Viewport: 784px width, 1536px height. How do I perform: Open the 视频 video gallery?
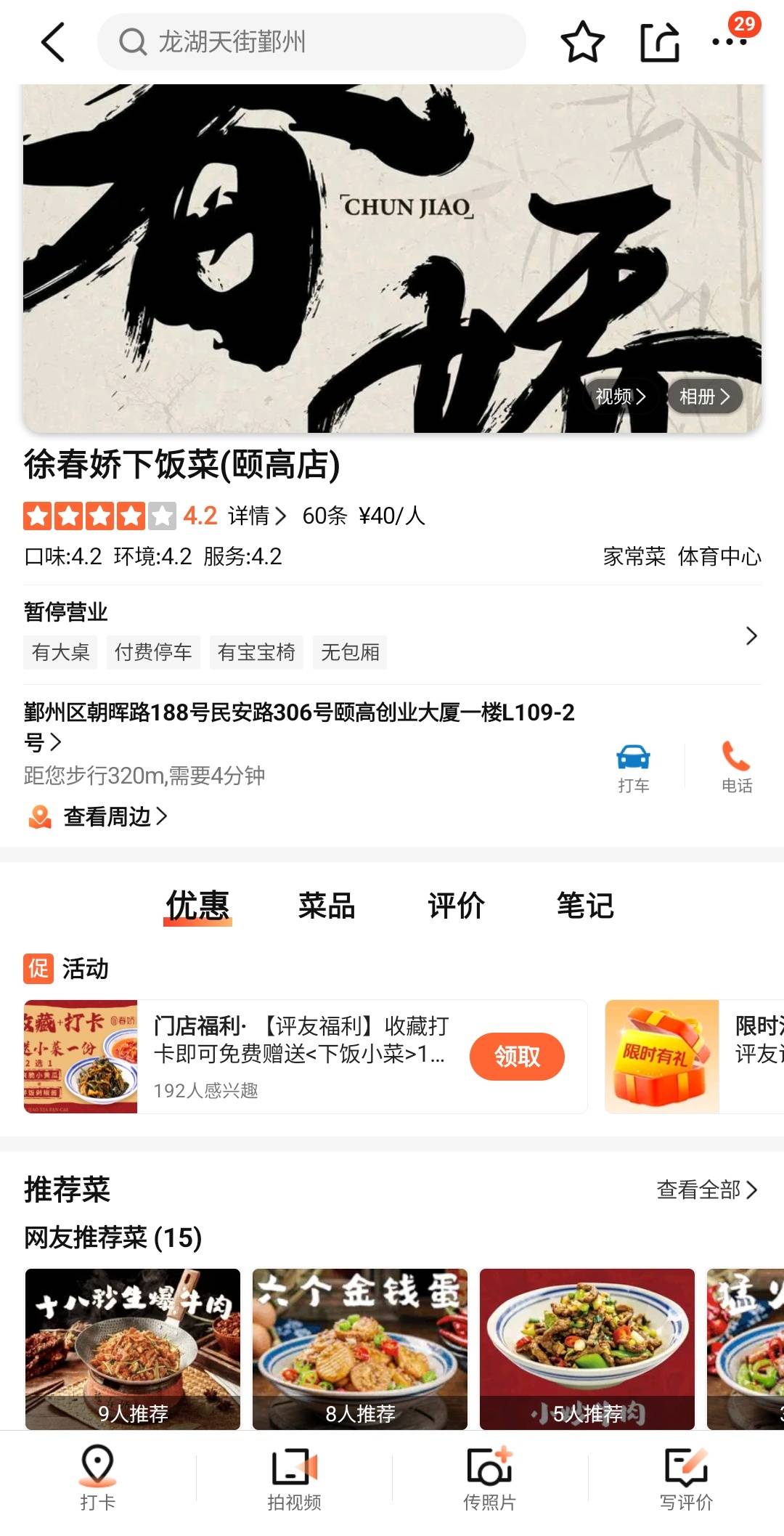[x=619, y=397]
